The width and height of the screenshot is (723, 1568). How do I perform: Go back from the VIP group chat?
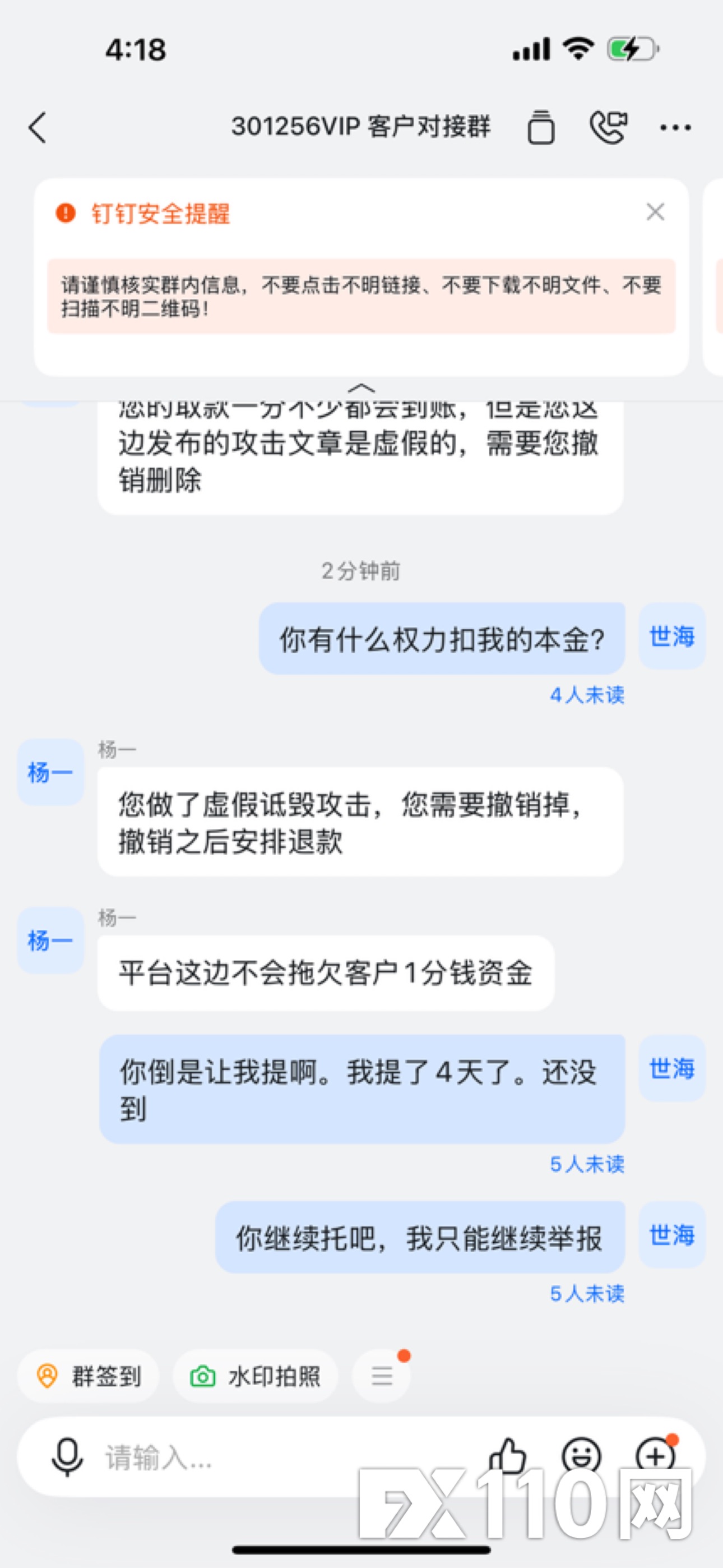pyautogui.click(x=38, y=128)
